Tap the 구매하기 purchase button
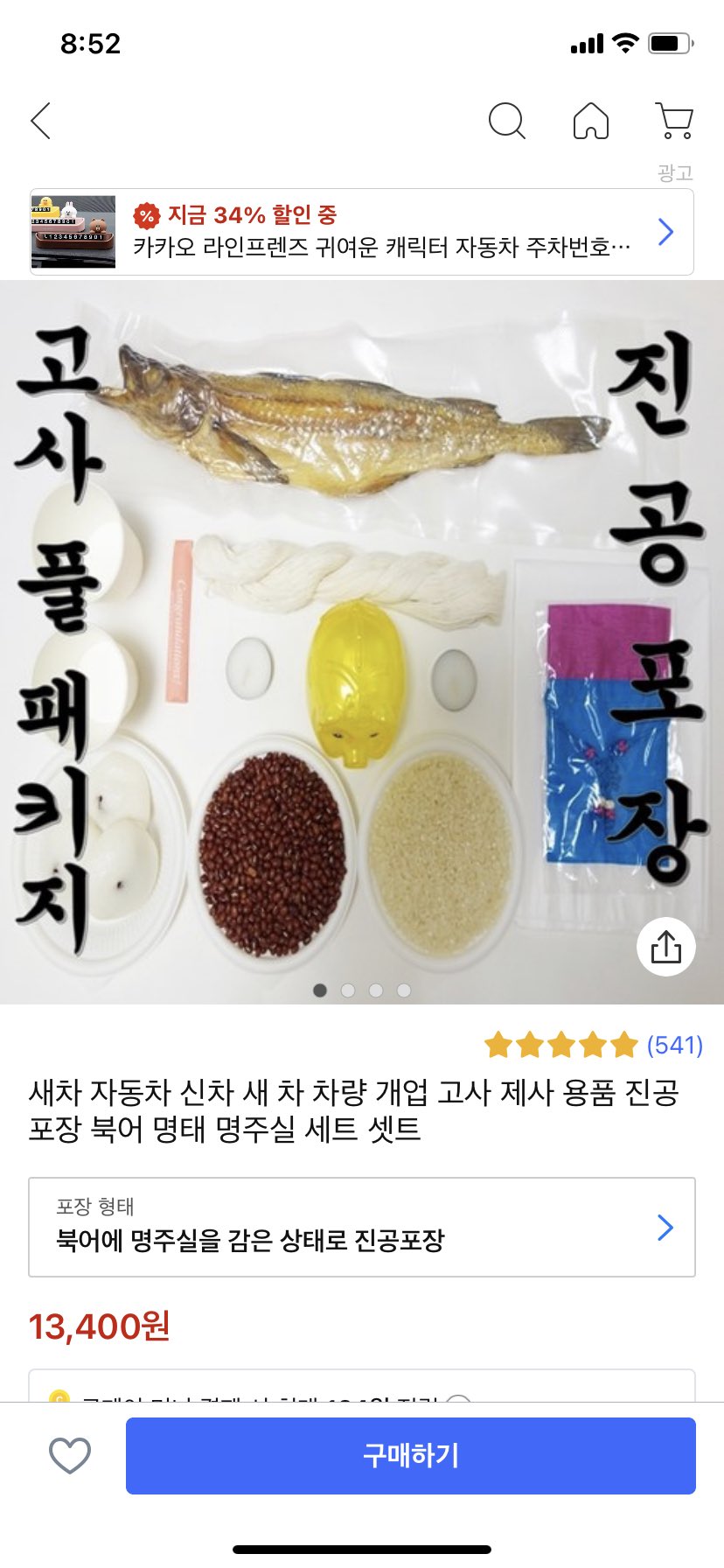 point(411,1455)
